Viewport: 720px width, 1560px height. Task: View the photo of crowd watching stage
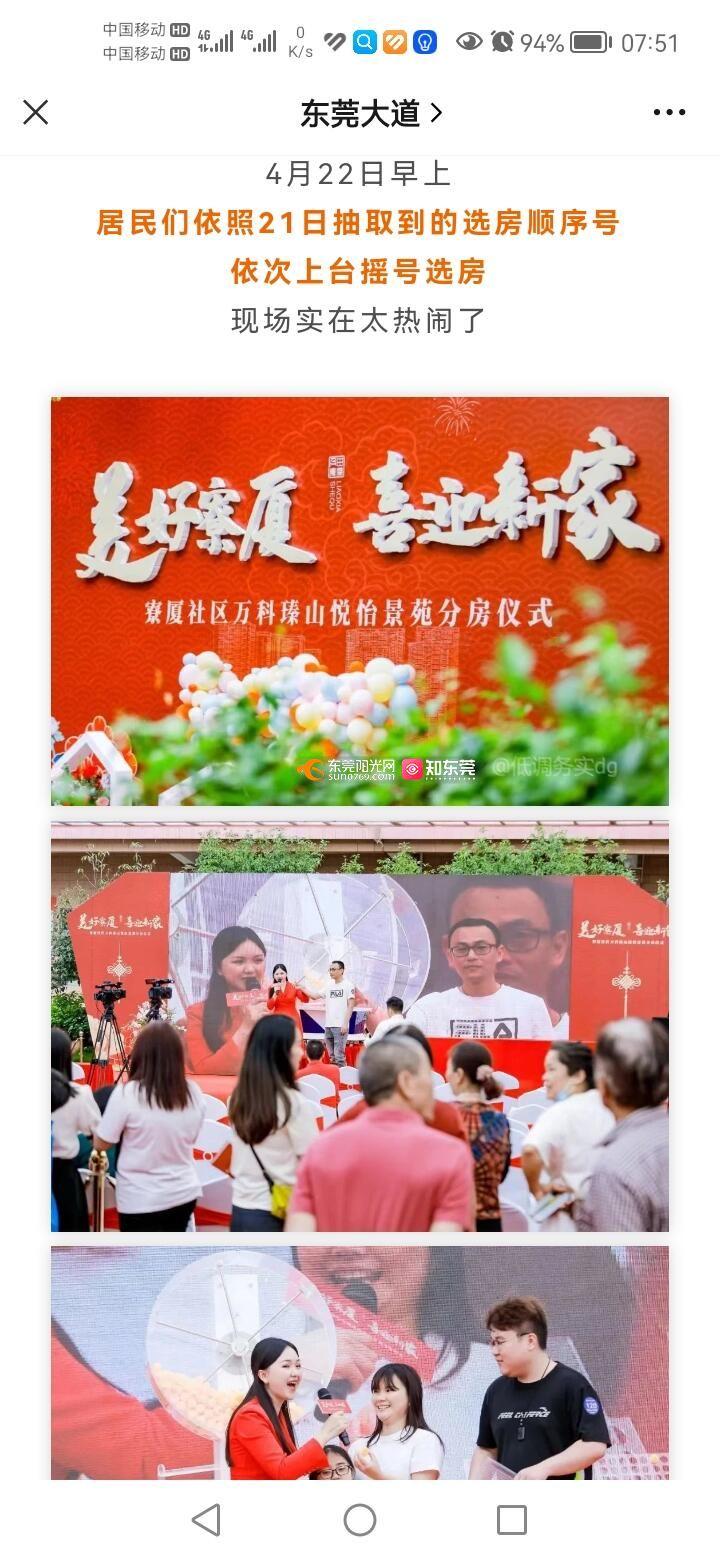click(360, 1026)
